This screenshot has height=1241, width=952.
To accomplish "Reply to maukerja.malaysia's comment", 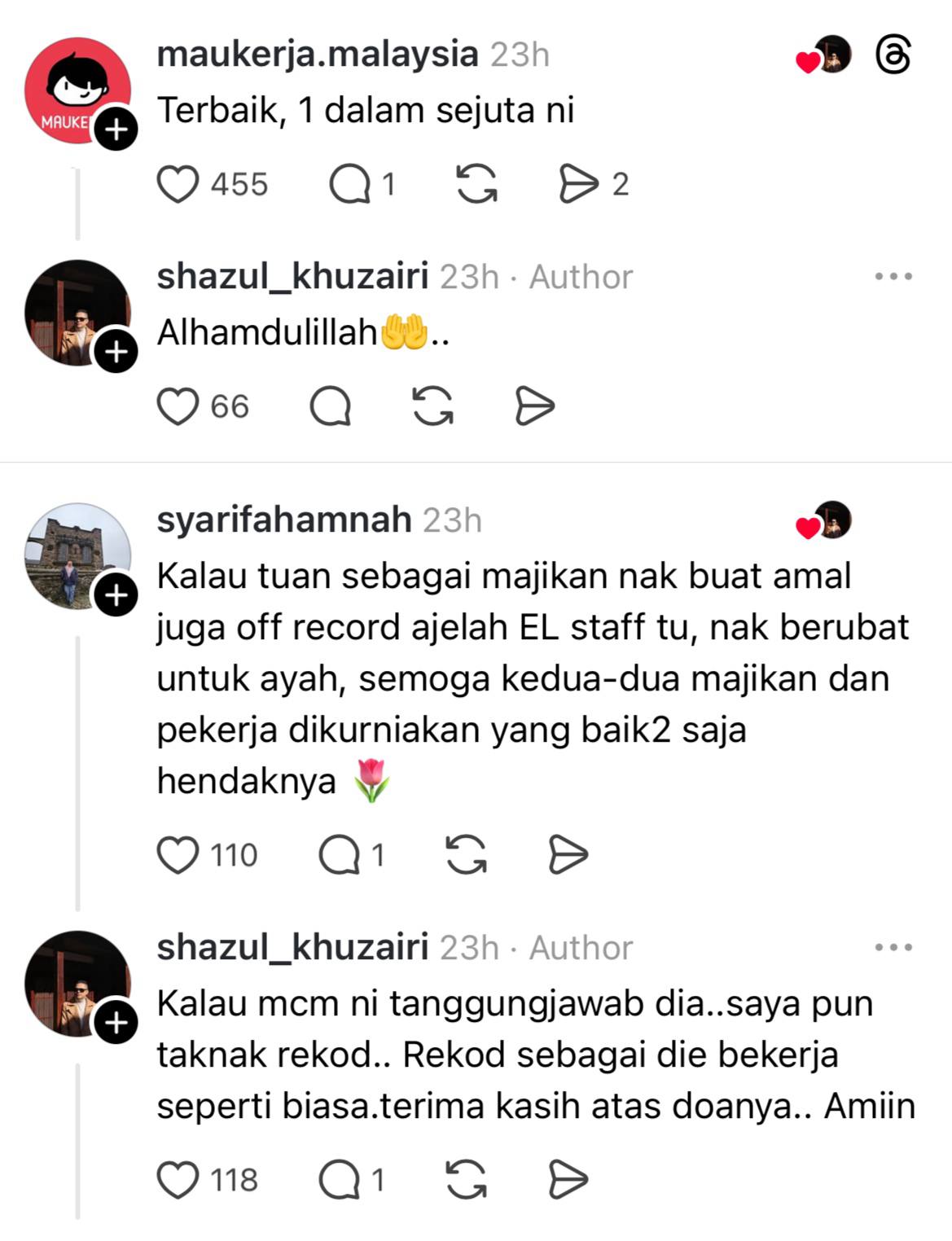I will click(350, 184).
